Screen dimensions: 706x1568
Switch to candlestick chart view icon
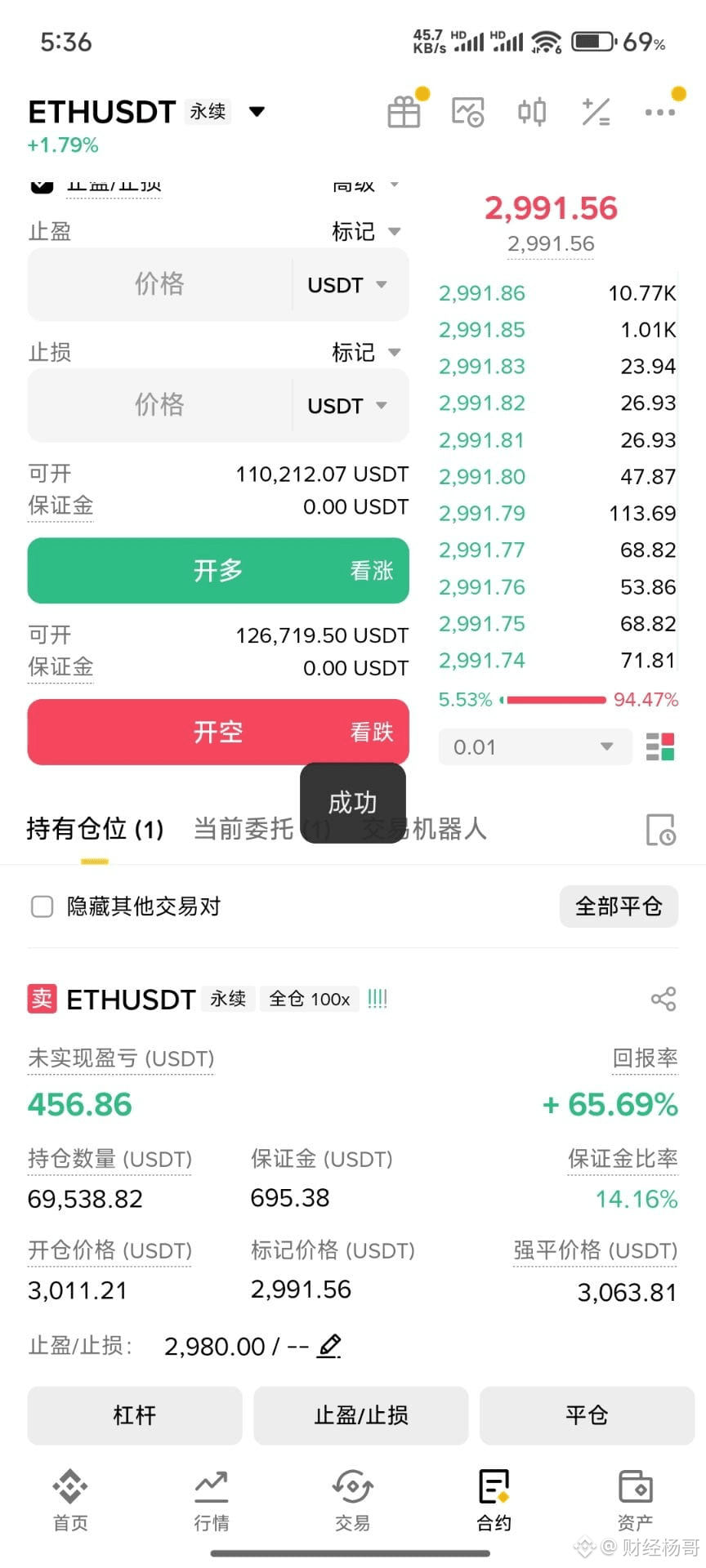tap(531, 112)
